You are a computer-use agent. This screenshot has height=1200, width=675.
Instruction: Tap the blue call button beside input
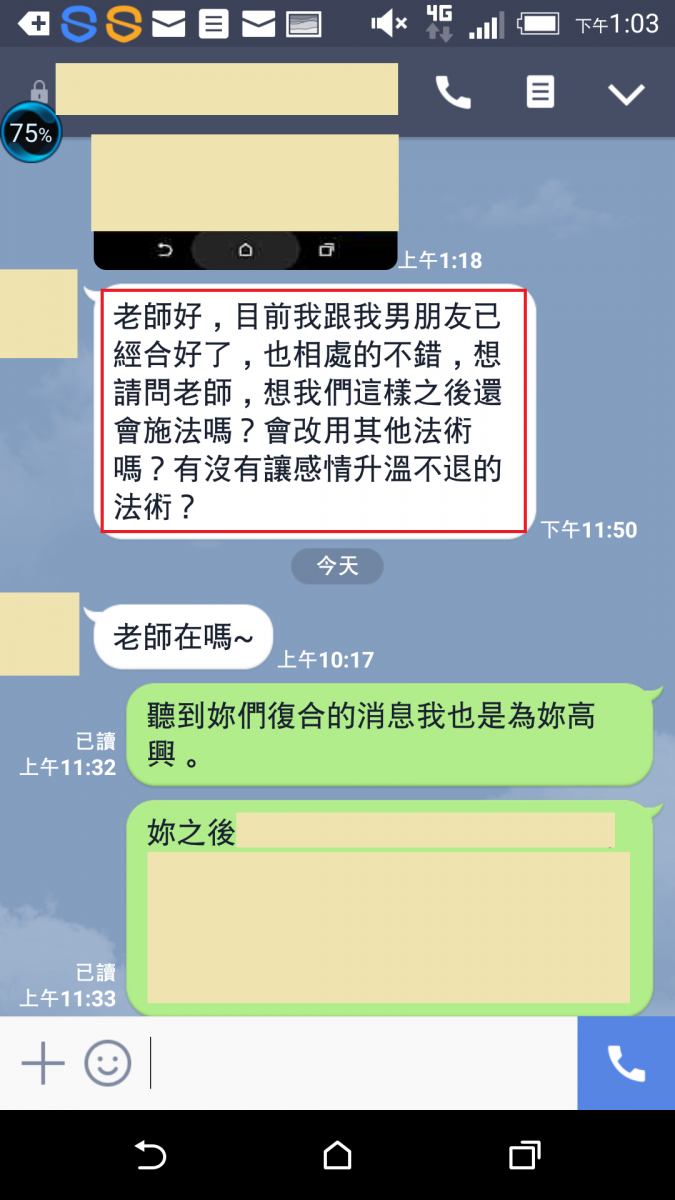(x=626, y=1063)
